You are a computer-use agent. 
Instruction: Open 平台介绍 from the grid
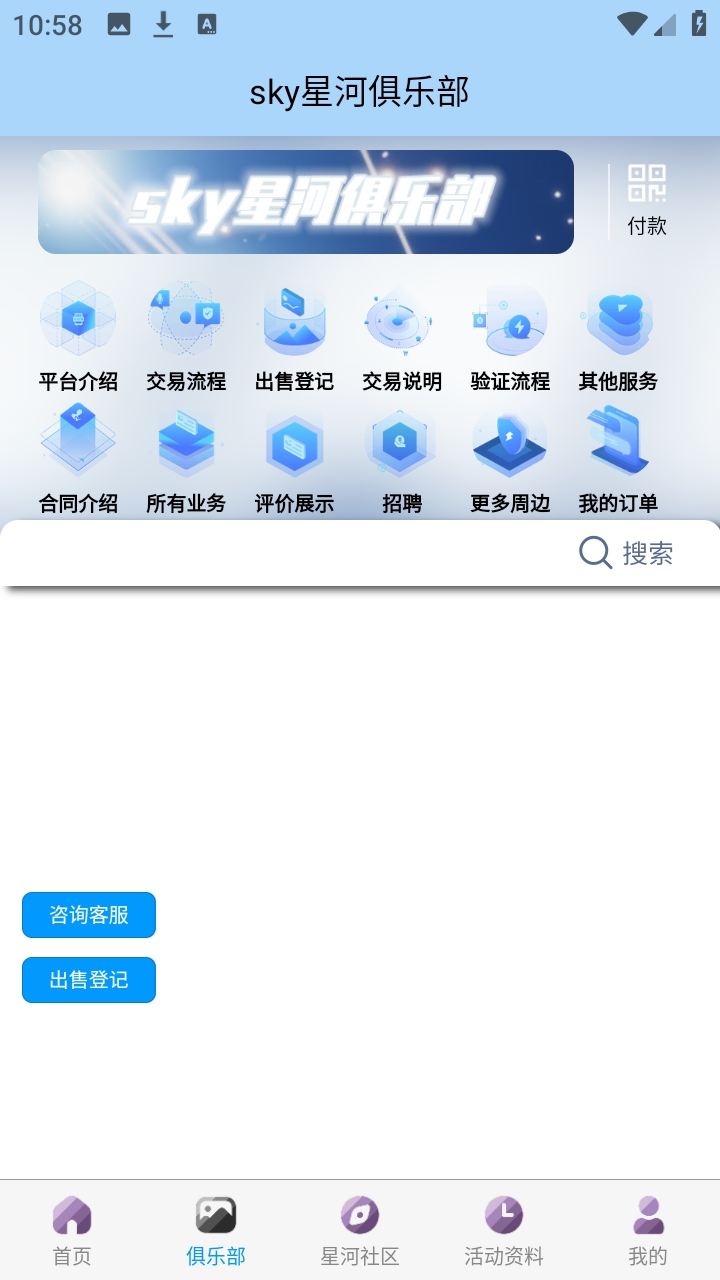[78, 337]
